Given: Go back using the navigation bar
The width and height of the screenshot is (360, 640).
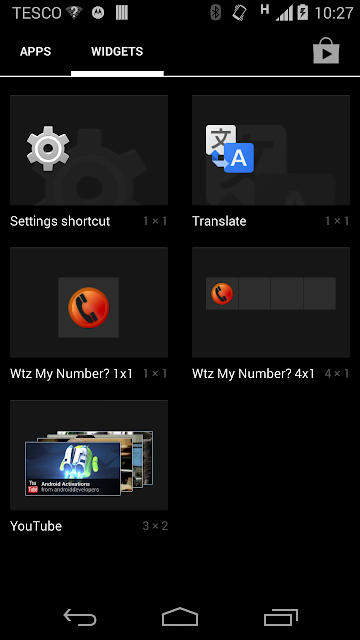Looking at the screenshot, I should pos(80,617).
